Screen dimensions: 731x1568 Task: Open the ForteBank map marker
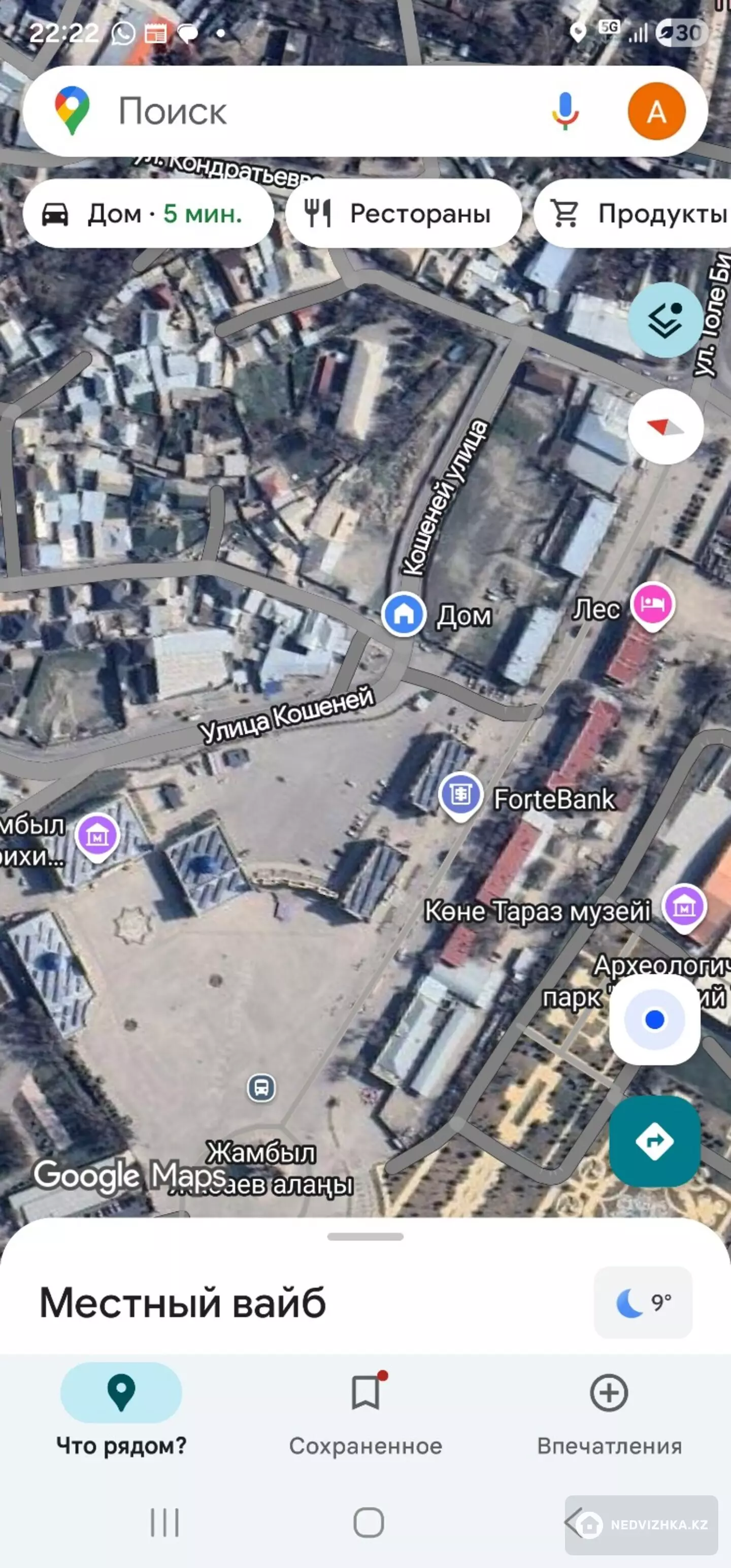tap(461, 795)
